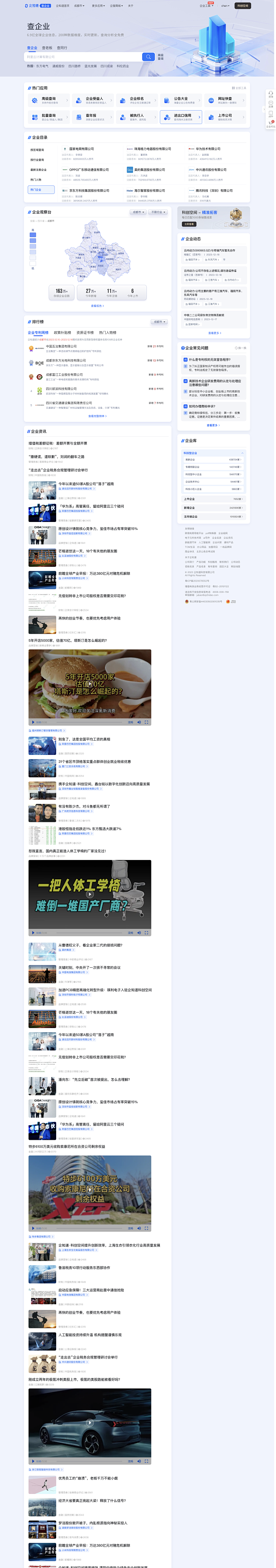Switch ranking to 热门入驻榜 tab

(x=108, y=333)
